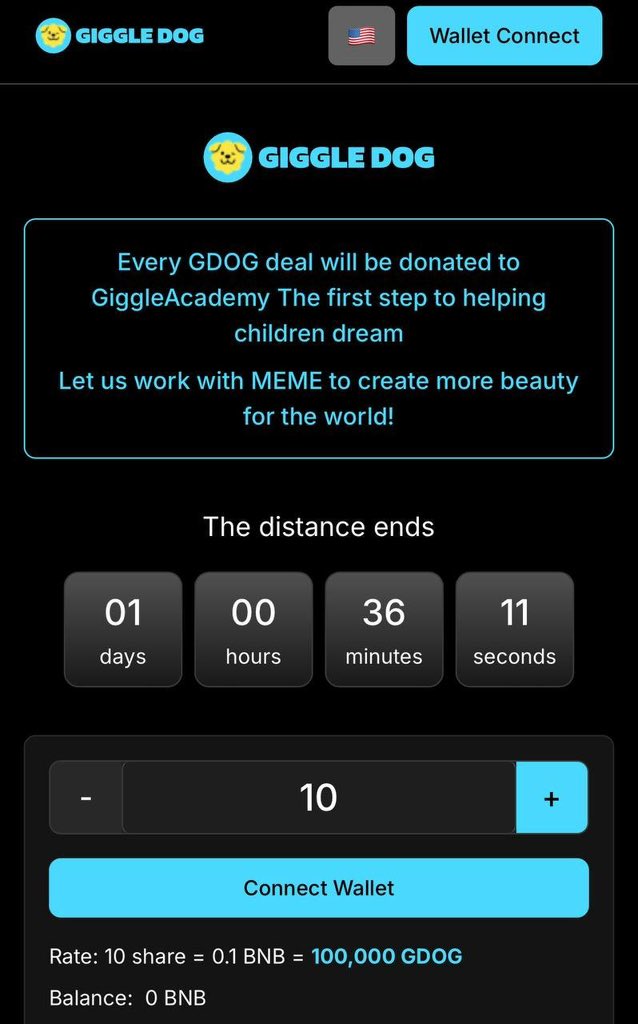Tap the Wallet Connect button in header
Viewport: 638px width, 1024px height.
point(504,36)
